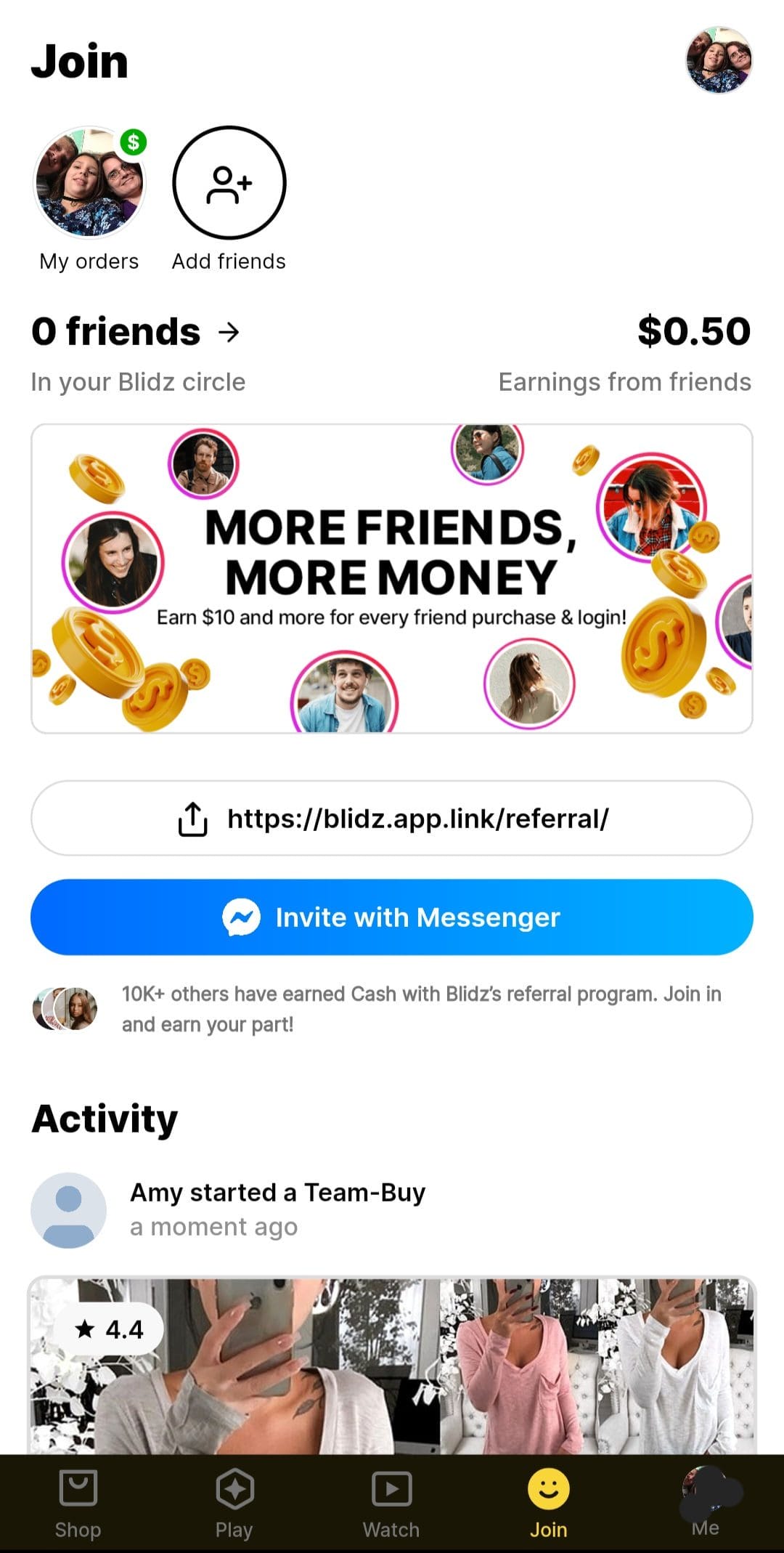Switch to the Watch tab

click(x=391, y=1504)
